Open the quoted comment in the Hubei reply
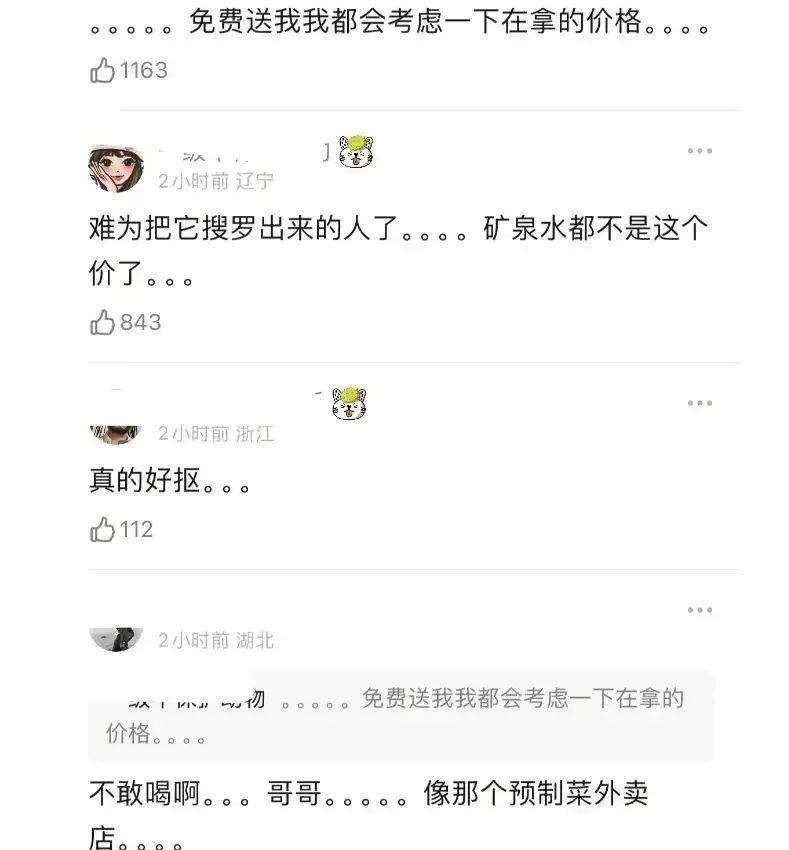 tap(400, 716)
